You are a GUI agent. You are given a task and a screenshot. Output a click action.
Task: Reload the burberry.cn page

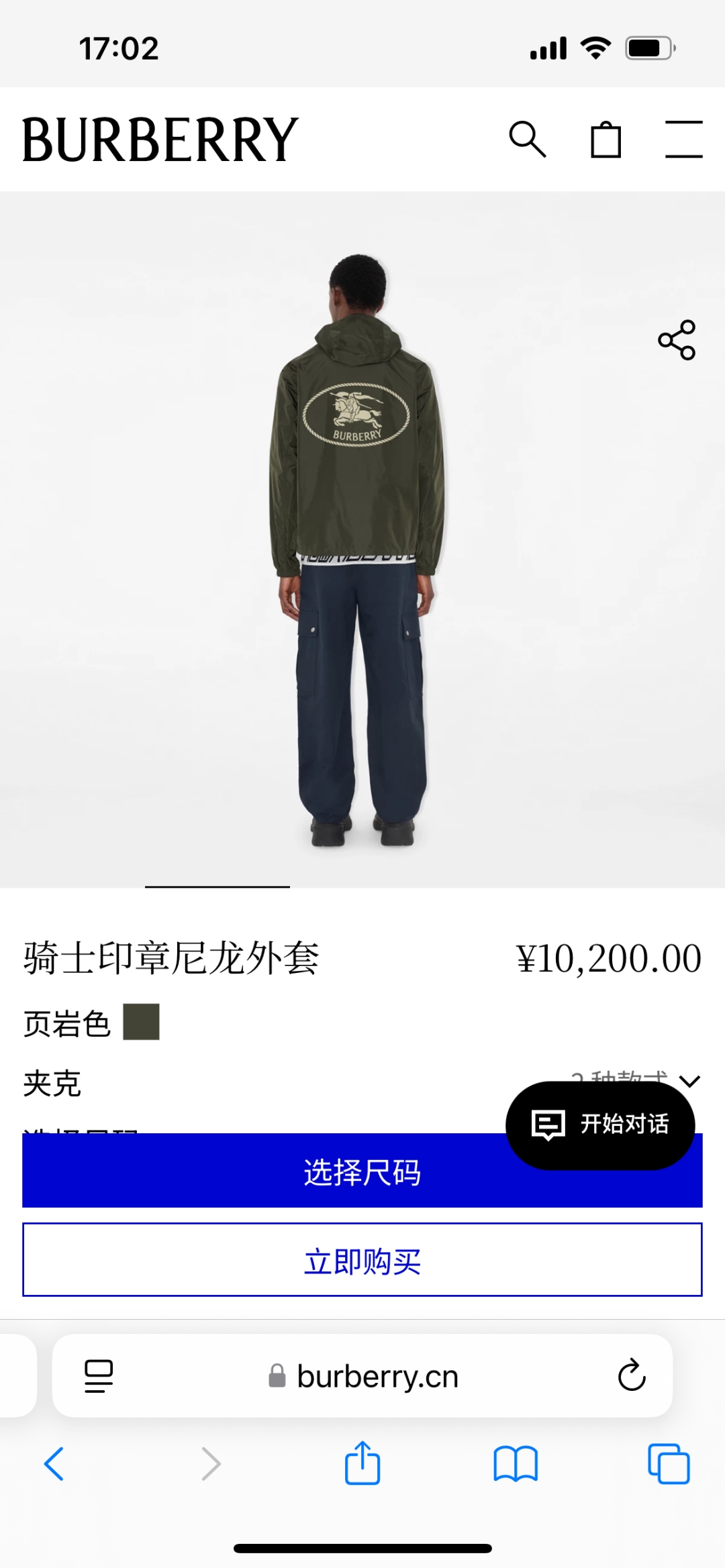pyautogui.click(x=631, y=1376)
